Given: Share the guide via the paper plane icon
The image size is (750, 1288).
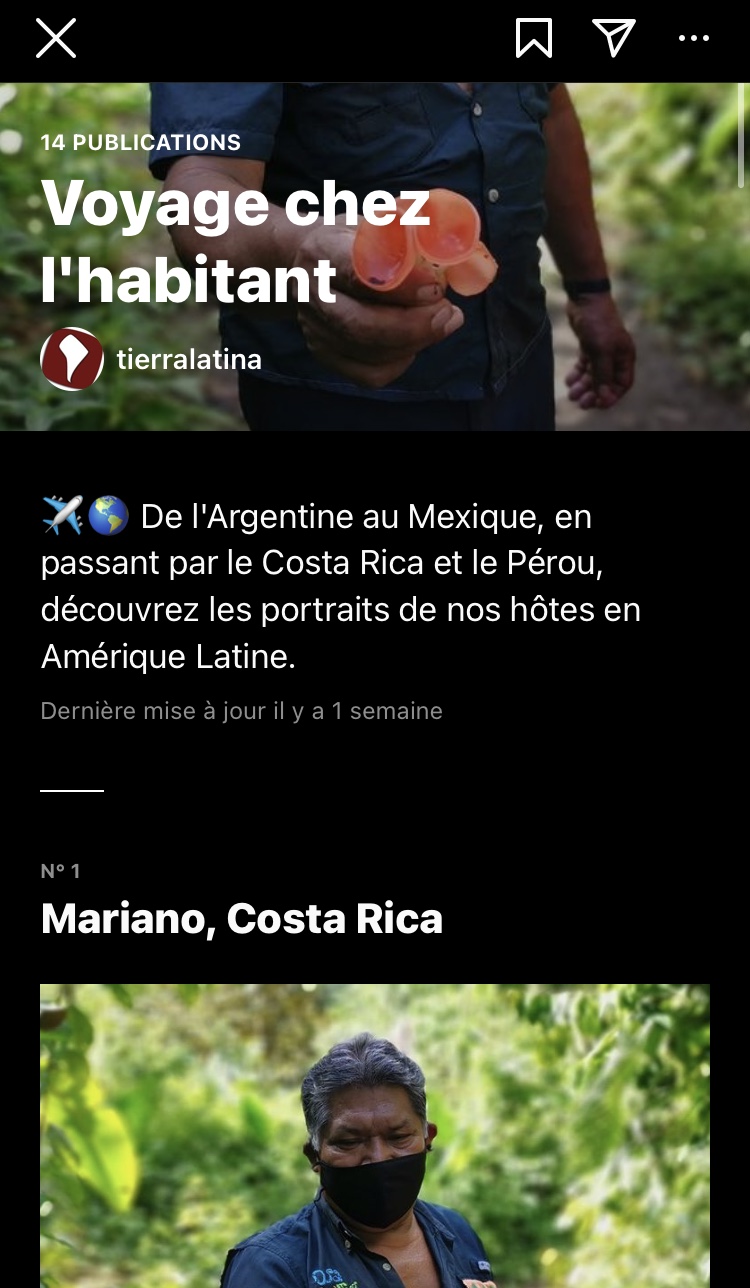Looking at the screenshot, I should click(x=614, y=38).
